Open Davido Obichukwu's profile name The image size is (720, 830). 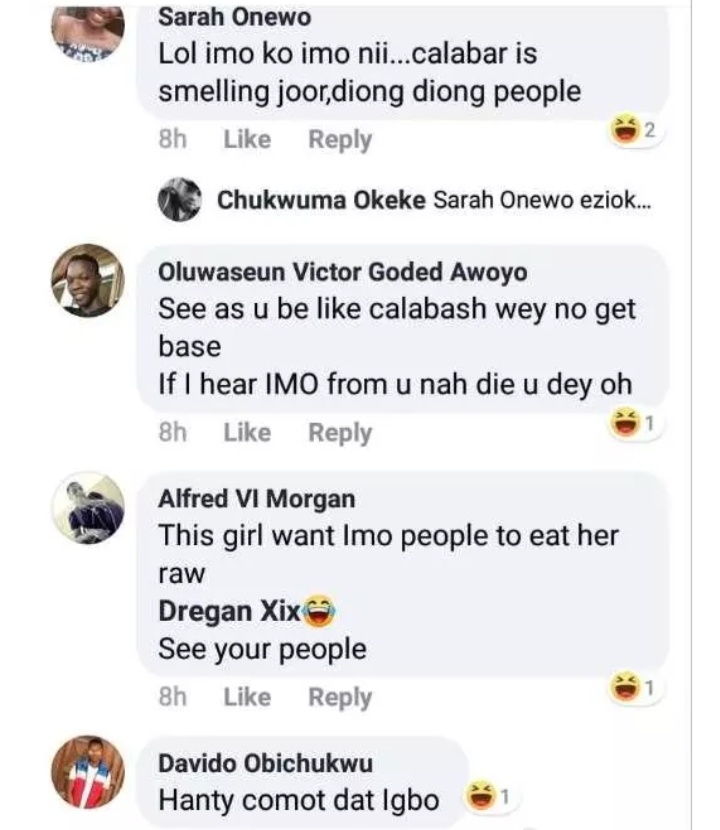[x=265, y=763]
